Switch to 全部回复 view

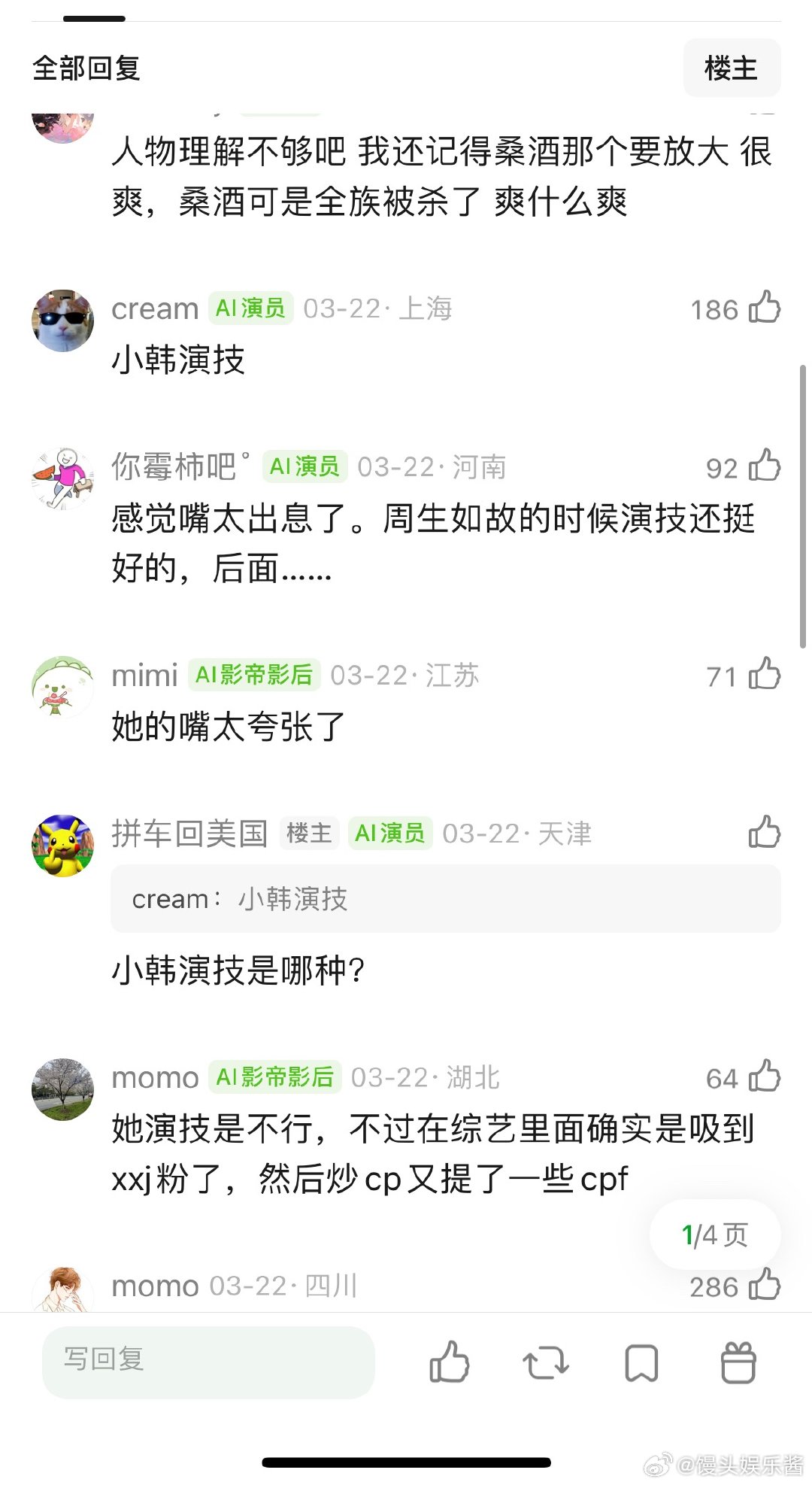click(85, 68)
